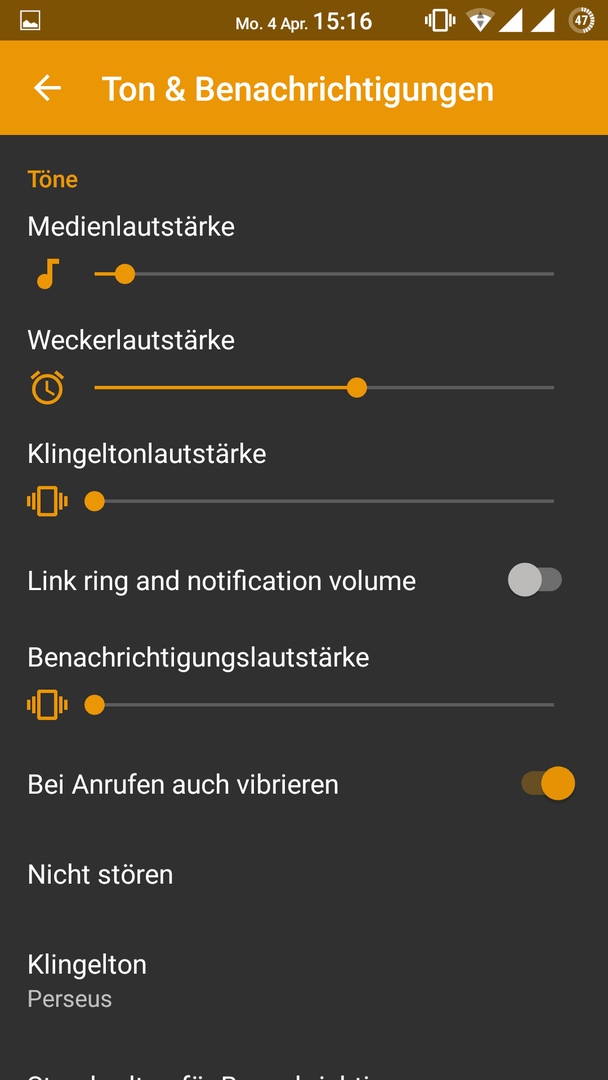Tap the Benachrichtigungslautstärke slider

pos(324,705)
